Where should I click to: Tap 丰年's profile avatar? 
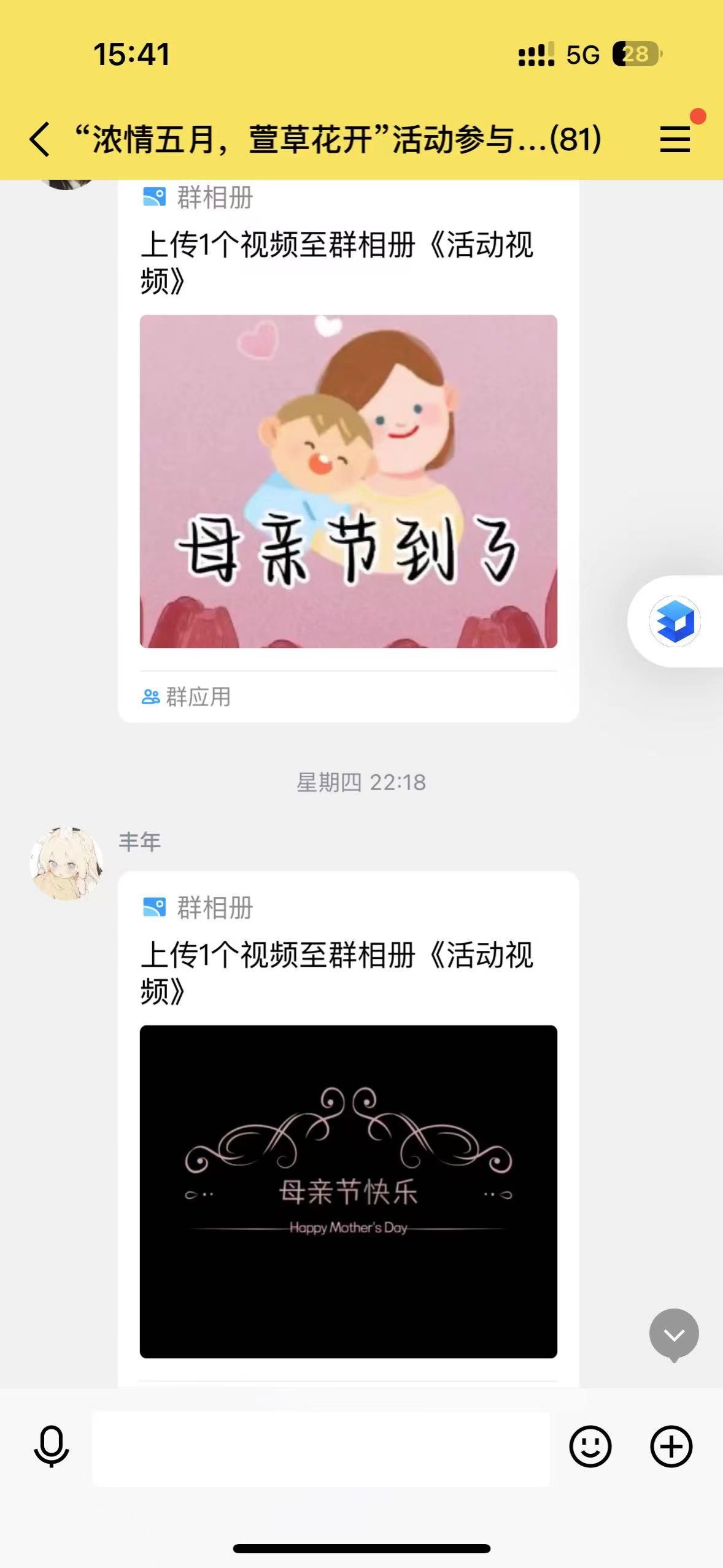pyautogui.click(x=66, y=863)
